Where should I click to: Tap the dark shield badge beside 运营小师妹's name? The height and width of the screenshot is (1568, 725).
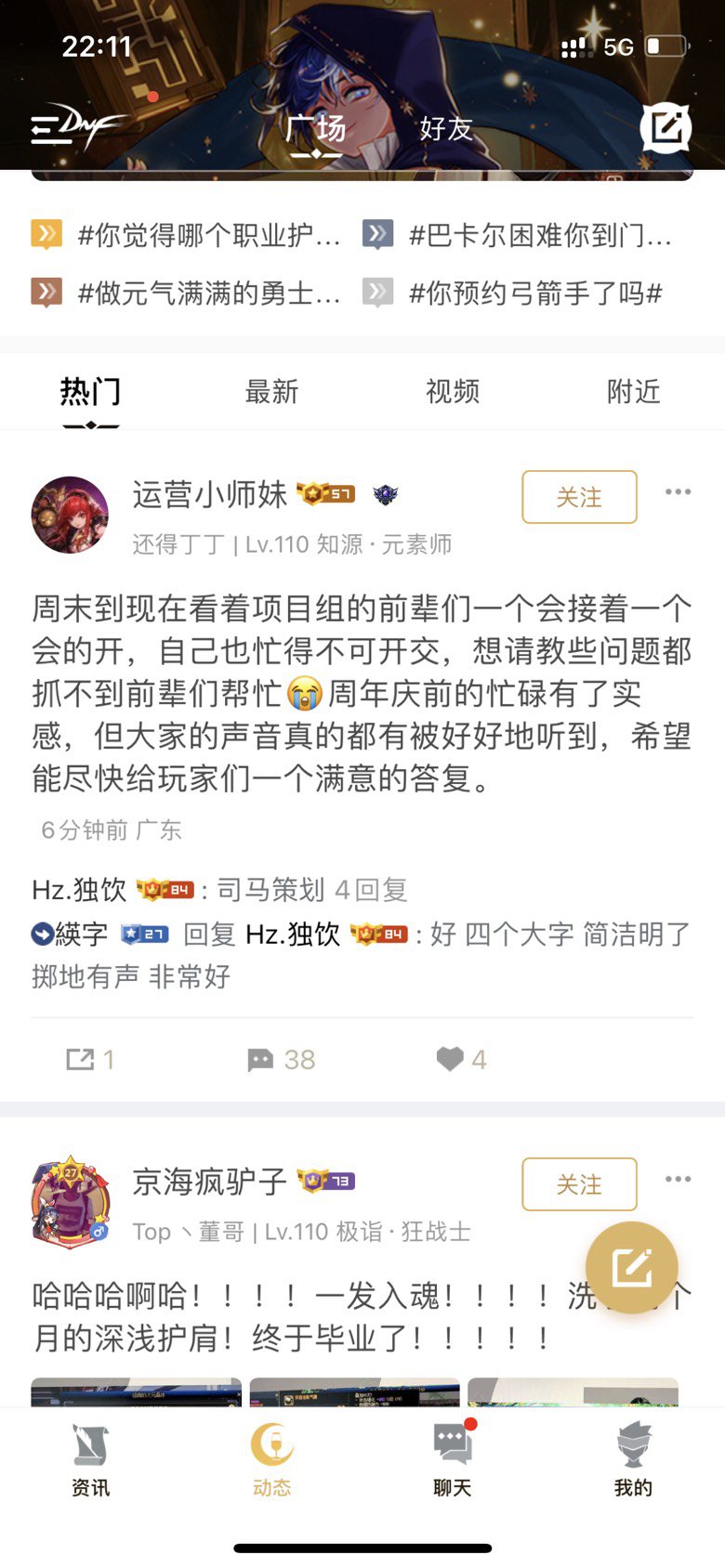[383, 493]
